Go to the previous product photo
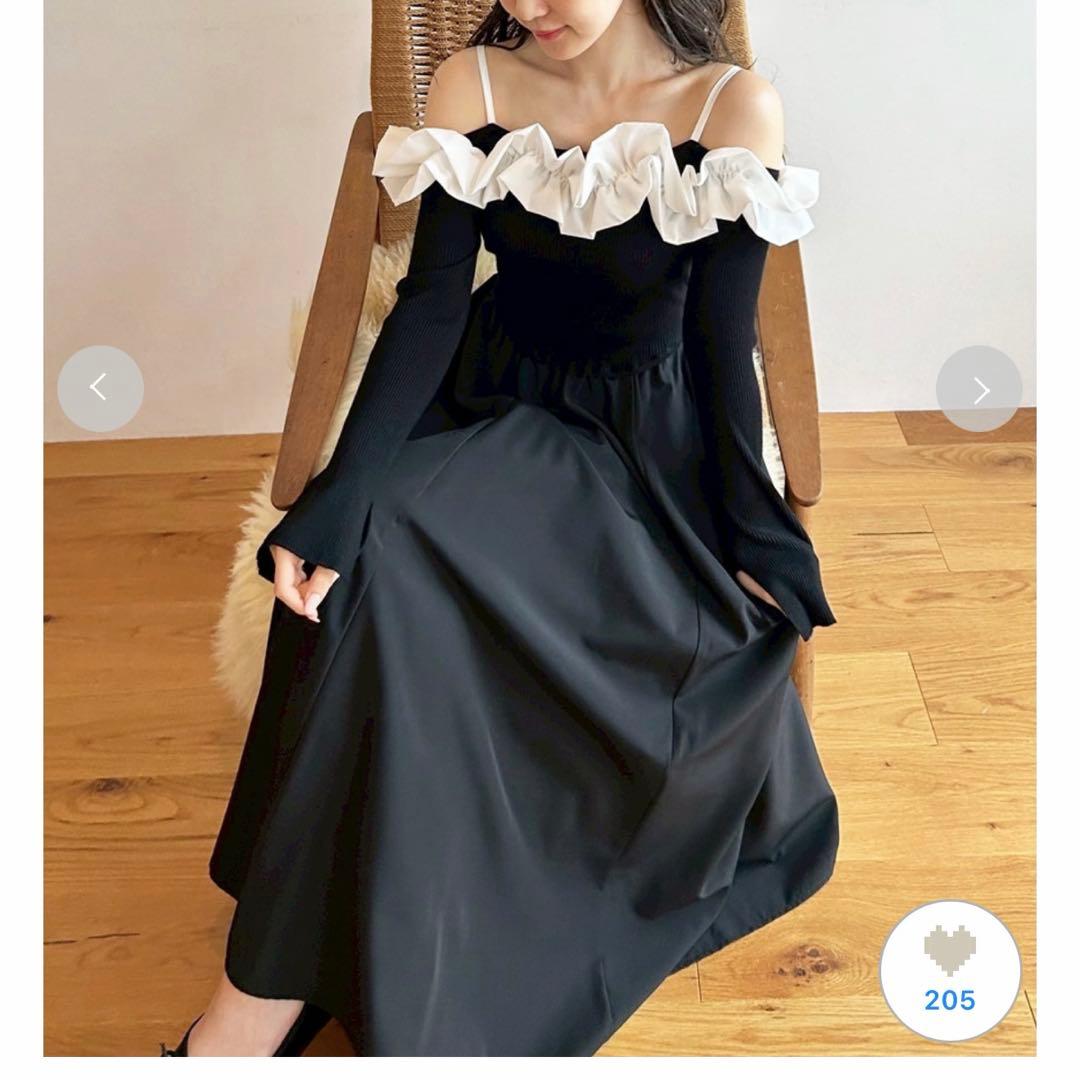The image size is (1080, 1080). point(100,388)
